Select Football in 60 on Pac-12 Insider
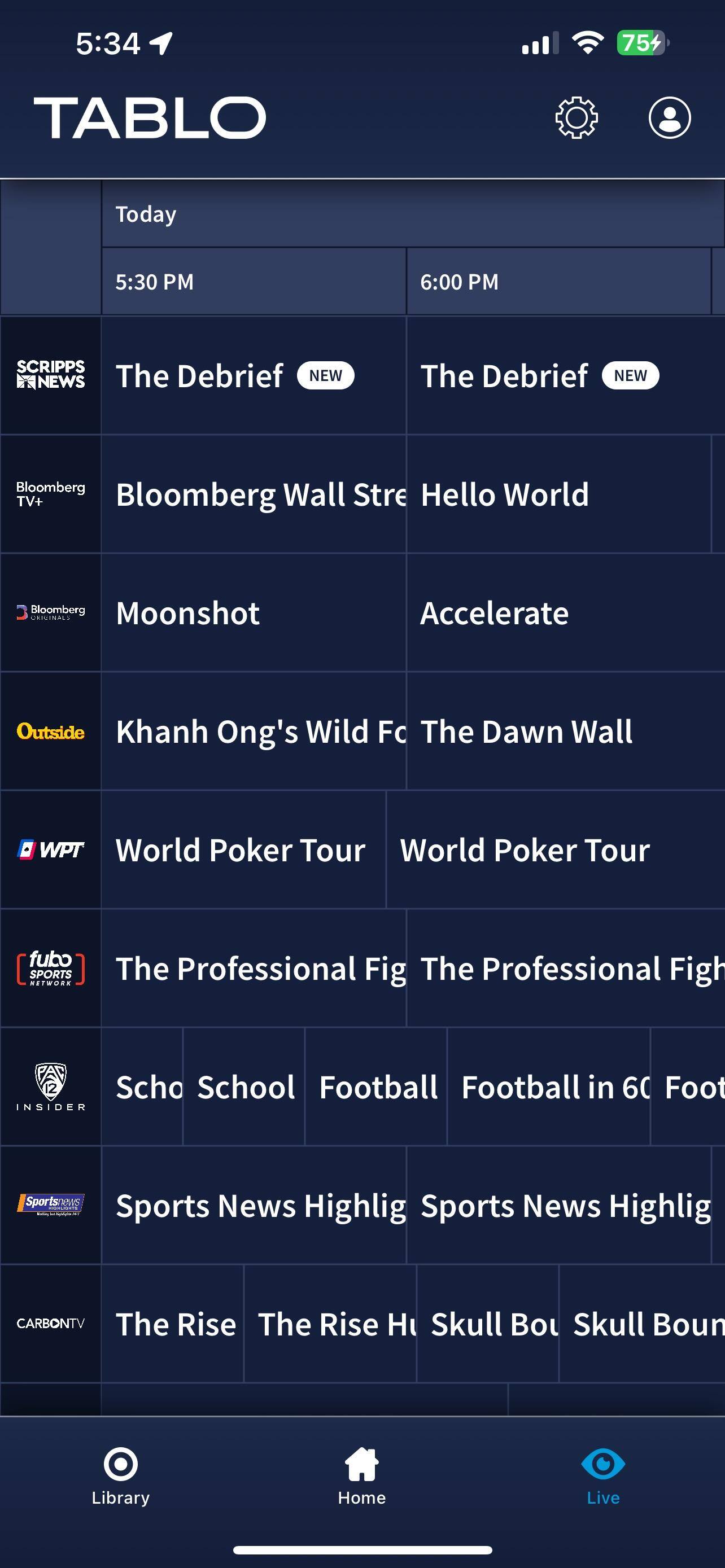The height and width of the screenshot is (1568, 725). (548, 1087)
